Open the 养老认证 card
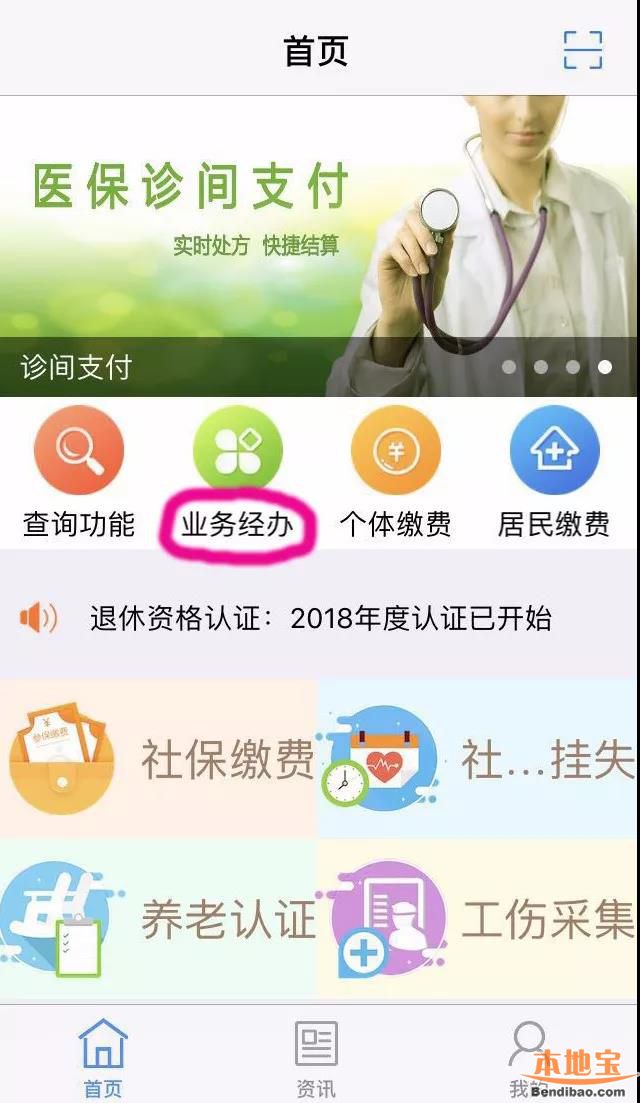 [160, 918]
